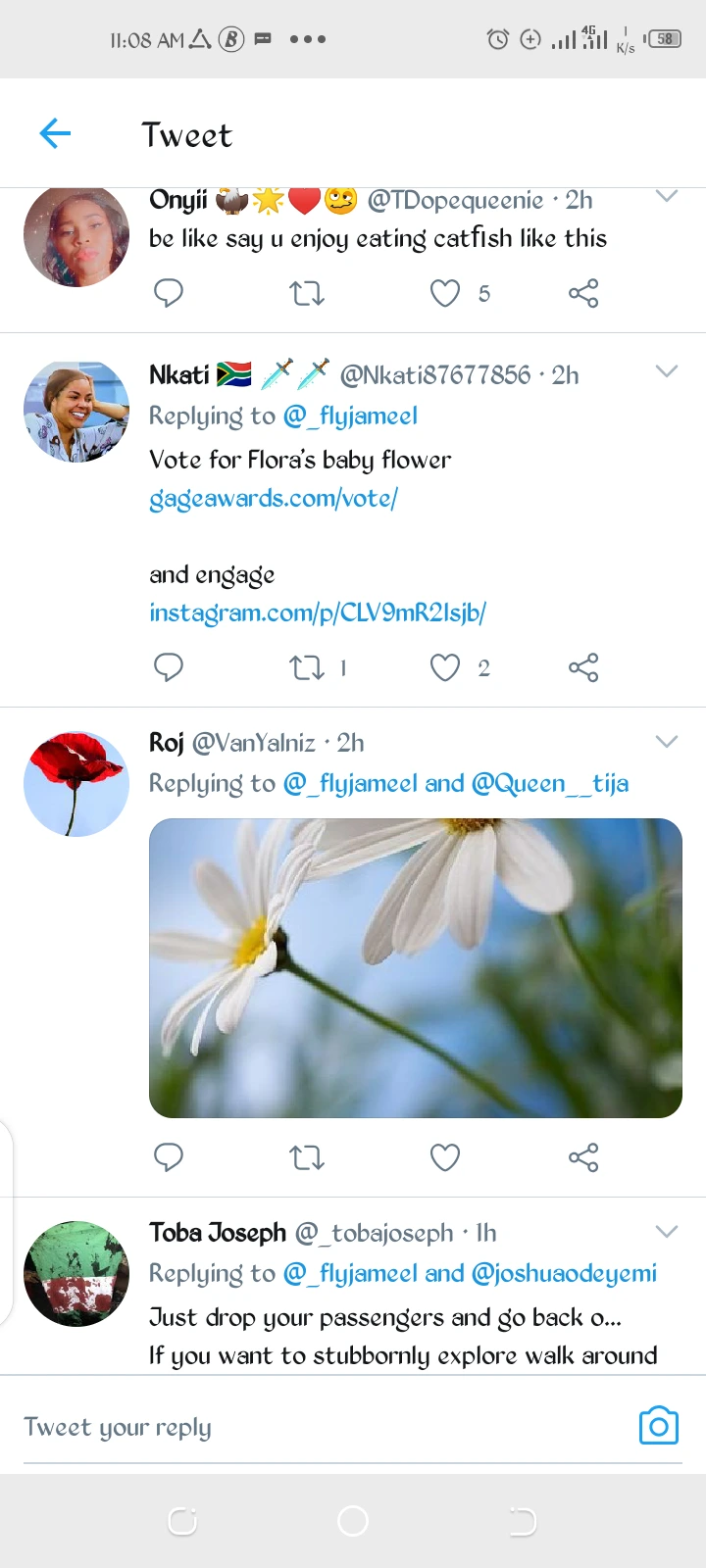The width and height of the screenshot is (706, 1568).
Task: Reply to Onyii's tweet
Action: [x=169, y=293]
